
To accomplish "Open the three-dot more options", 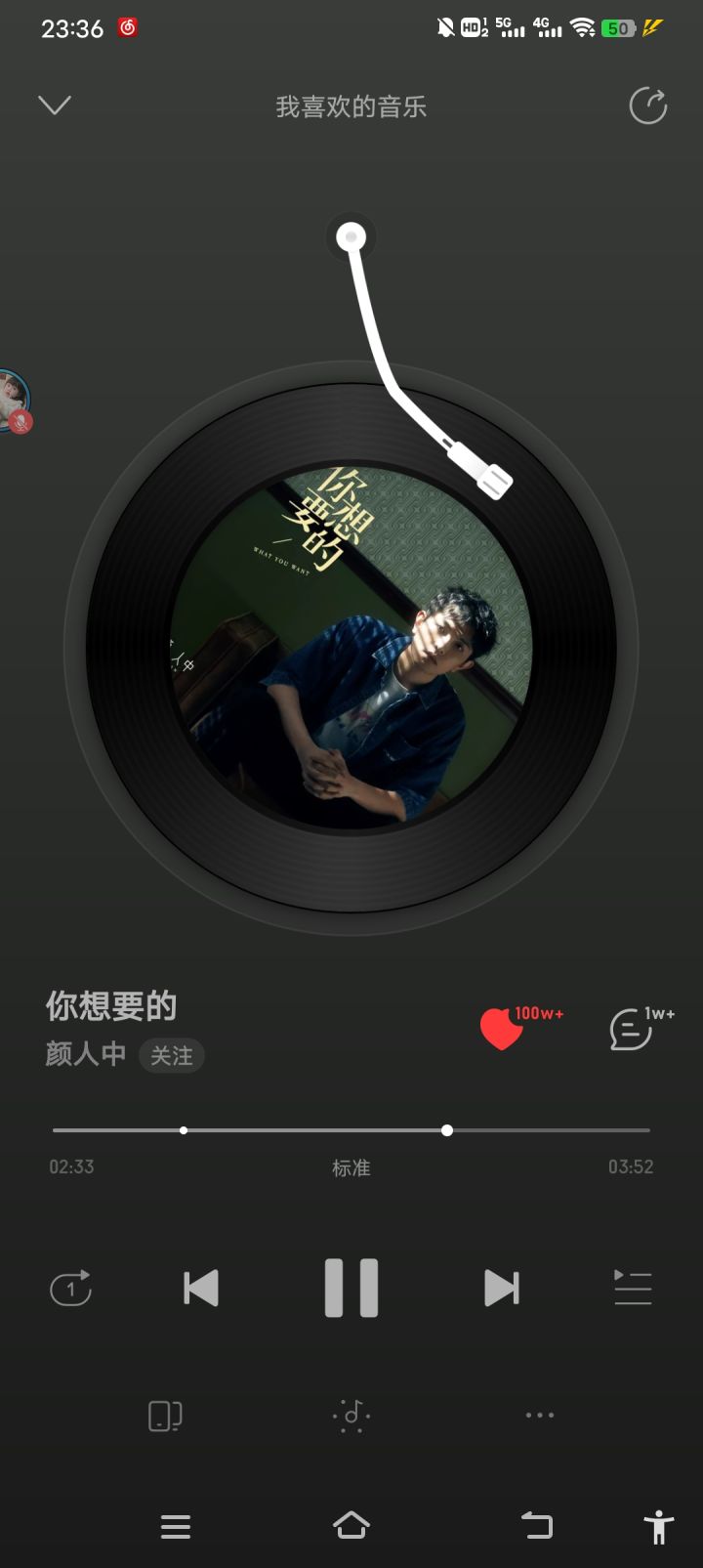I will click(x=540, y=1415).
